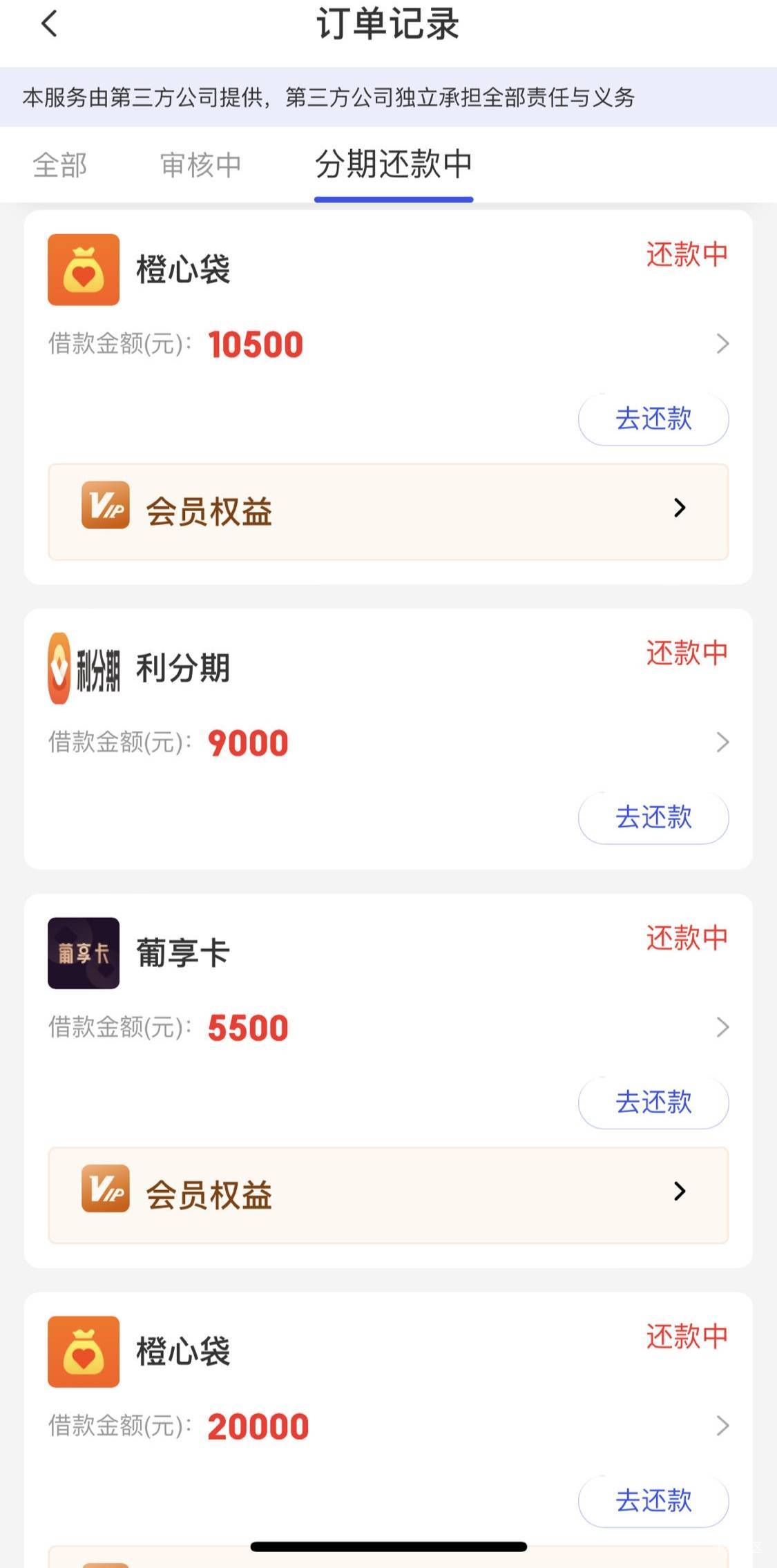Viewport: 777px width, 1568px height.
Task: Switch to the 全部 tab
Action: [x=60, y=165]
